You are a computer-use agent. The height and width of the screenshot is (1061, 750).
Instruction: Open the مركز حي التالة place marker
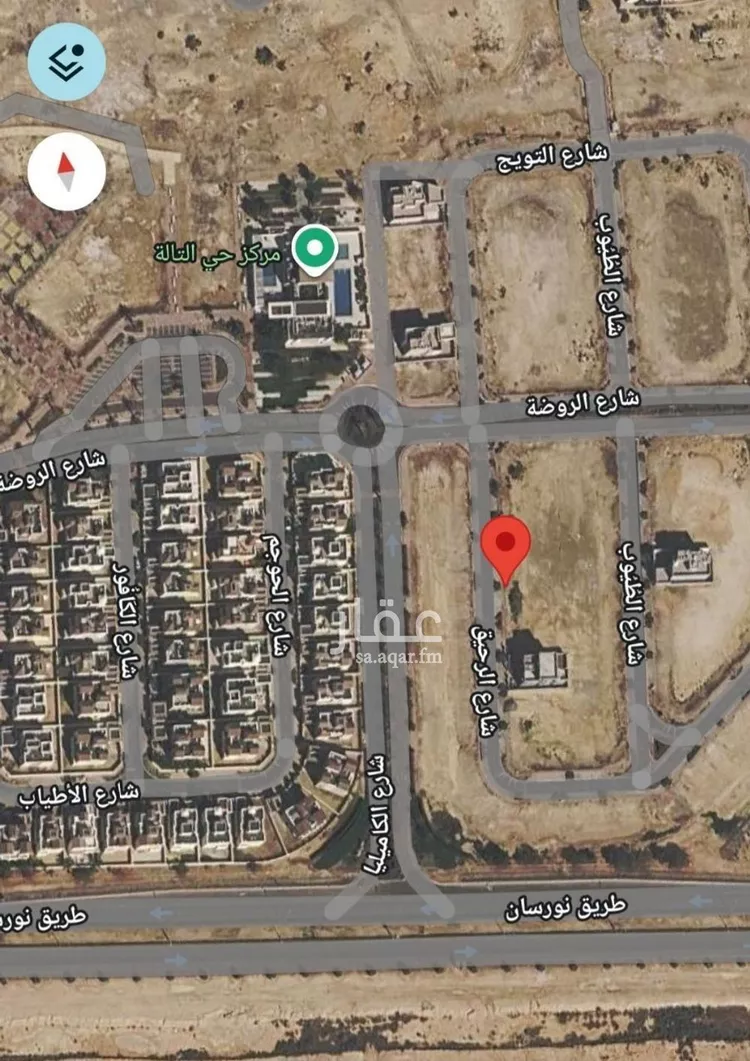(x=314, y=247)
